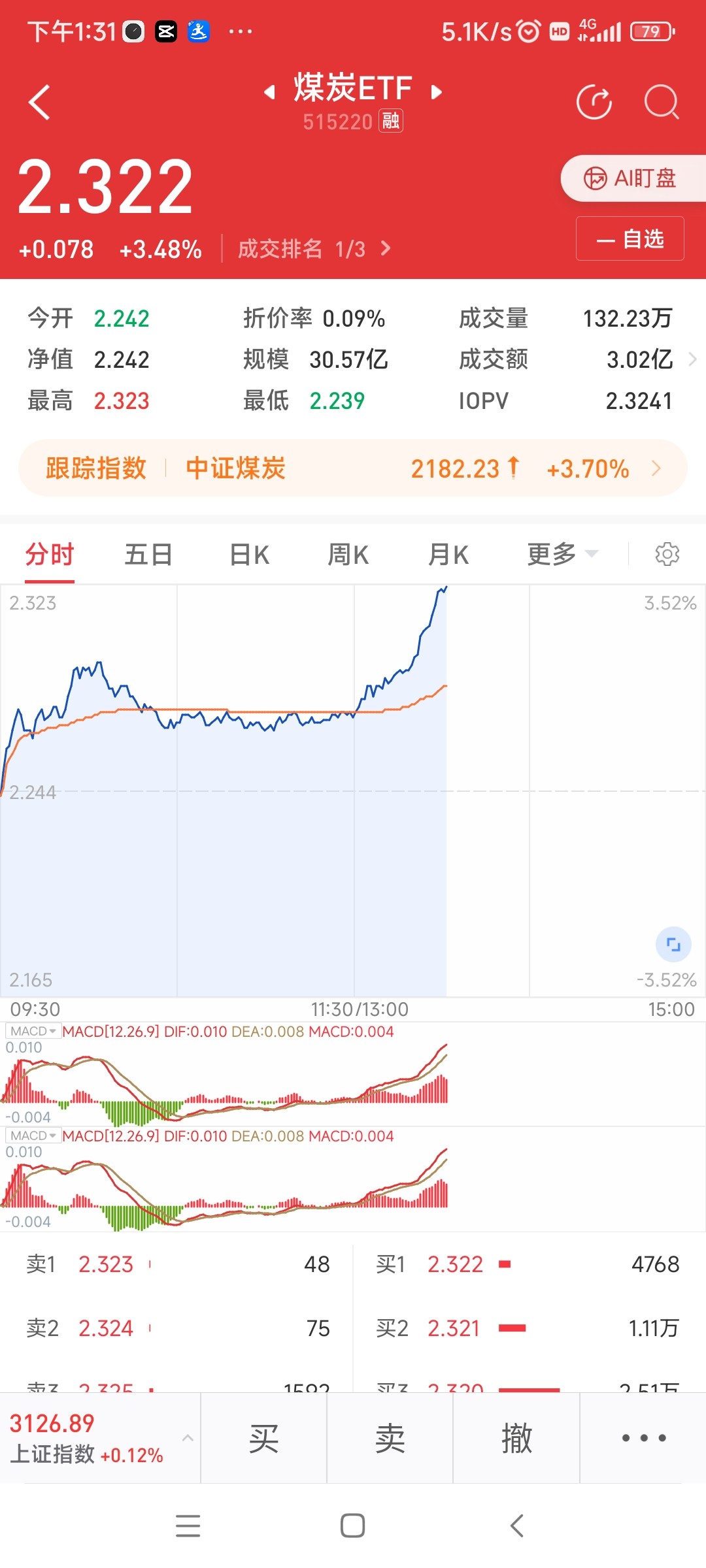Image resolution: width=706 pixels, height=1568 pixels.
Task: Refresh the quote data
Action: pos(594,103)
